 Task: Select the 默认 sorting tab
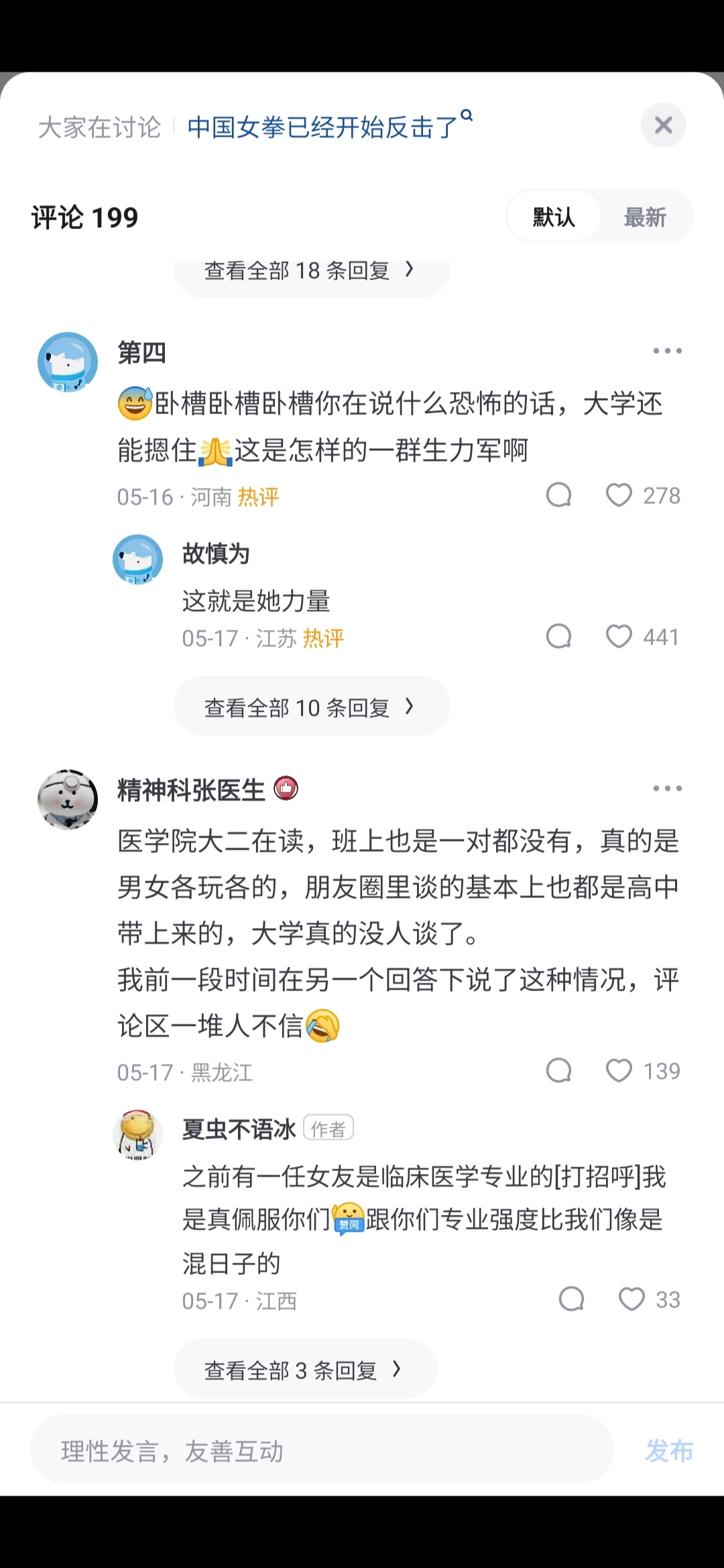click(554, 217)
